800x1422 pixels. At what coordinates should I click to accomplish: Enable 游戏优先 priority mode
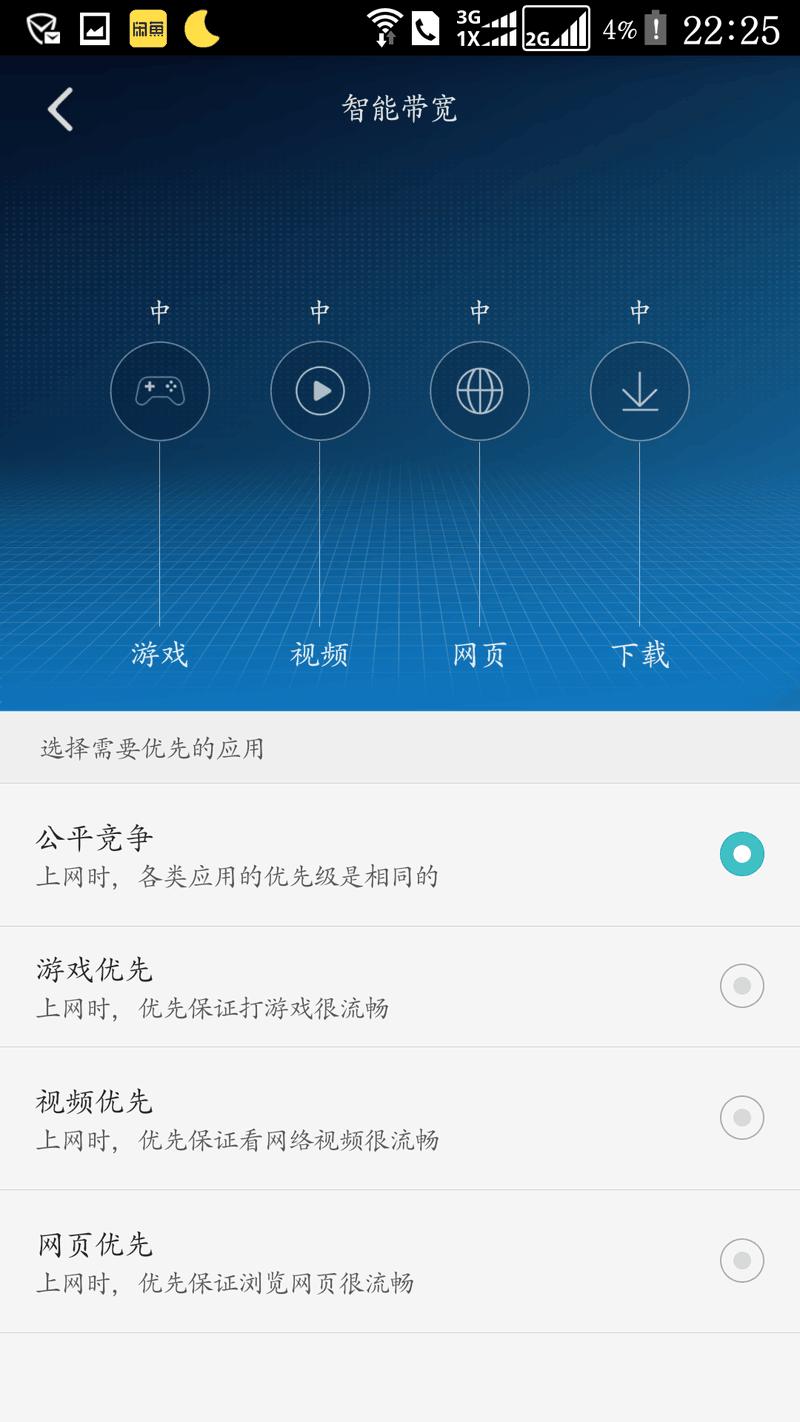pos(741,986)
